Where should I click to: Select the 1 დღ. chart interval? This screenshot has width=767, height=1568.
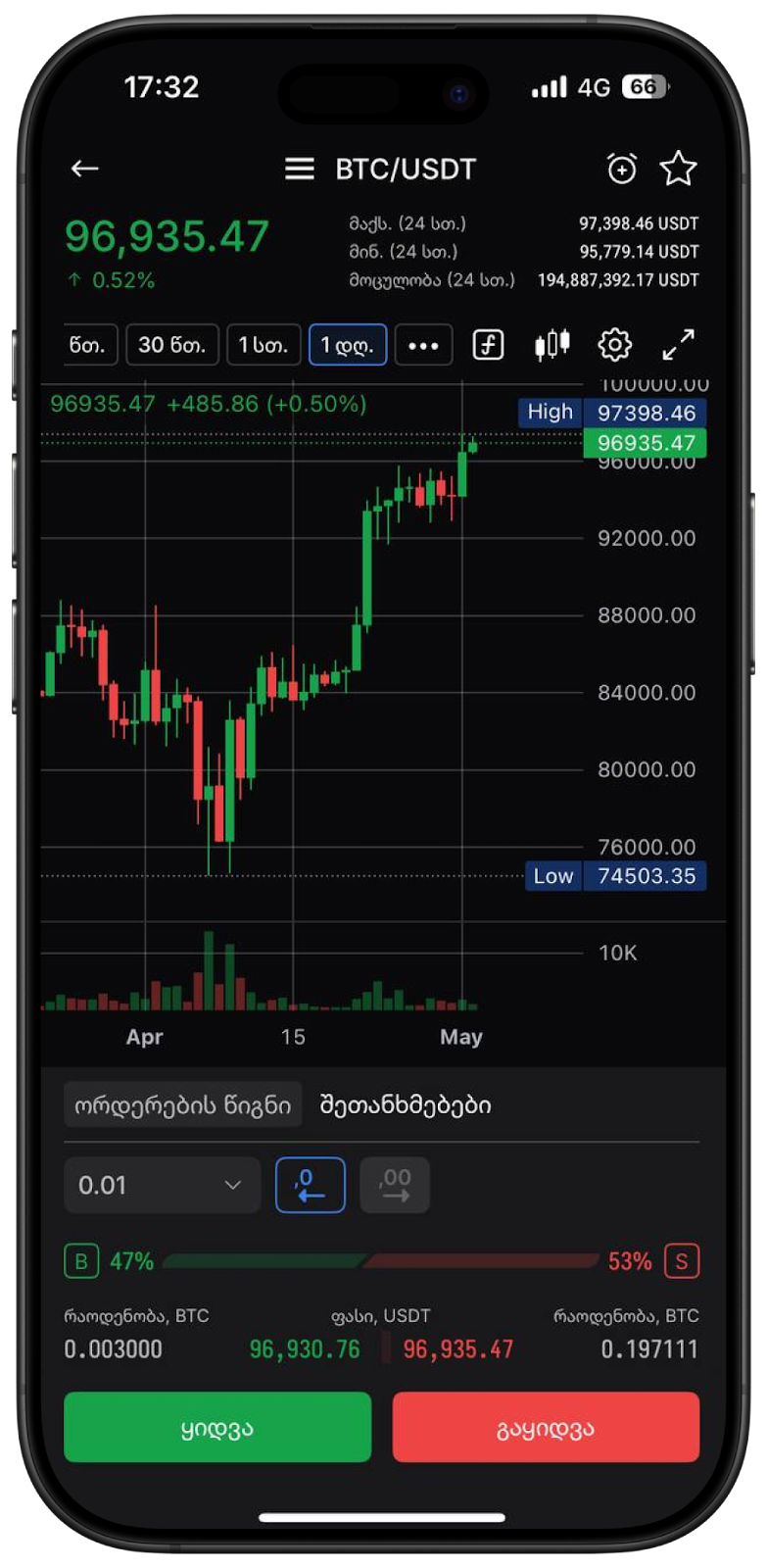coord(348,345)
